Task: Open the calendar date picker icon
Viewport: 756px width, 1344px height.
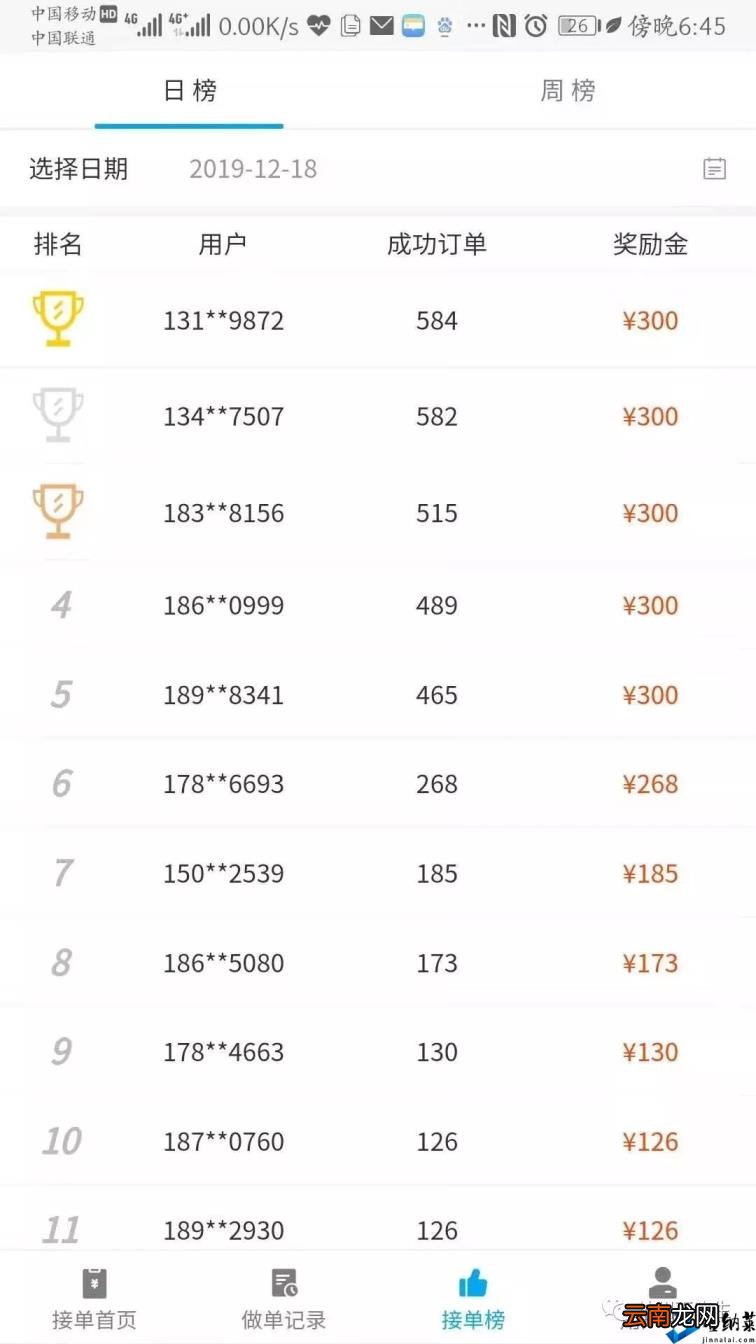Action: (714, 169)
